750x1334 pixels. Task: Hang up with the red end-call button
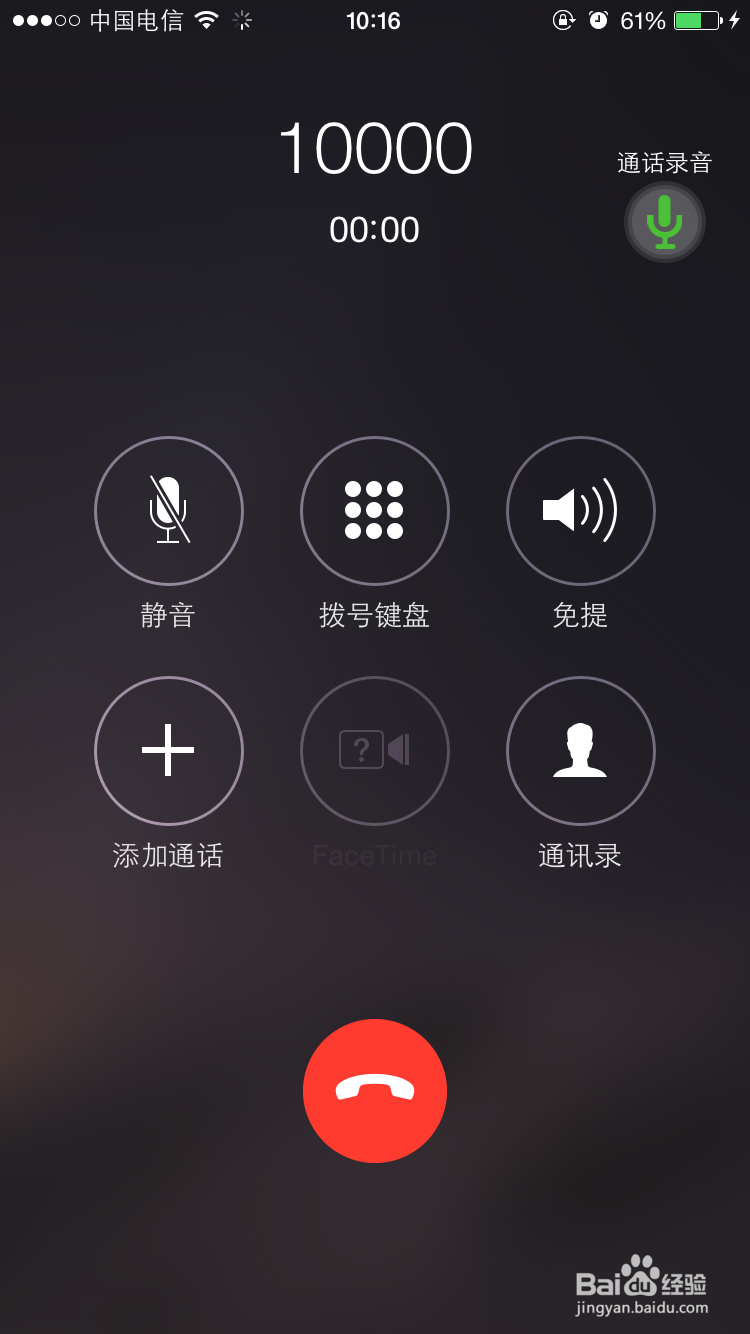click(x=375, y=1091)
